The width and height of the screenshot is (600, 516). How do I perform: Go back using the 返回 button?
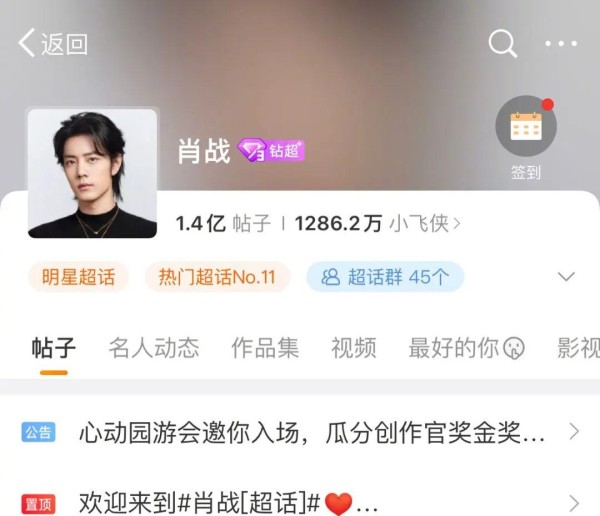coord(53,43)
